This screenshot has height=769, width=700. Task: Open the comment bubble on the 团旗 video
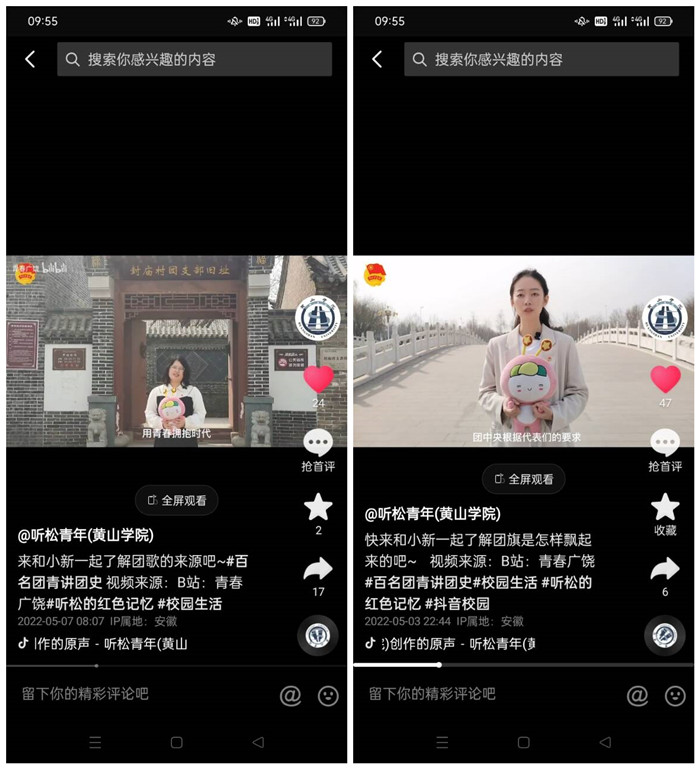[x=665, y=443]
